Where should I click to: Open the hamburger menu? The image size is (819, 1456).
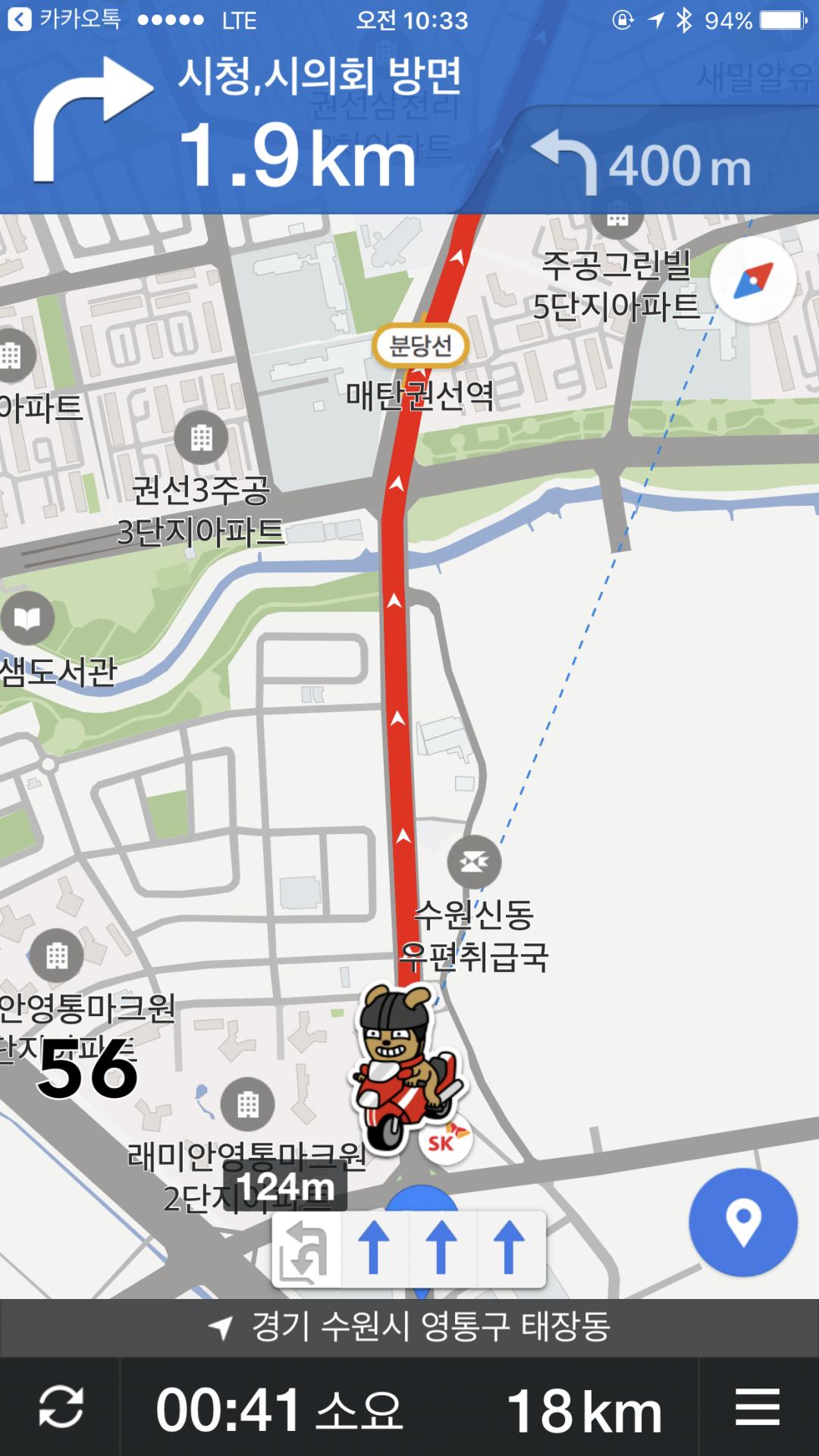pos(757,1407)
